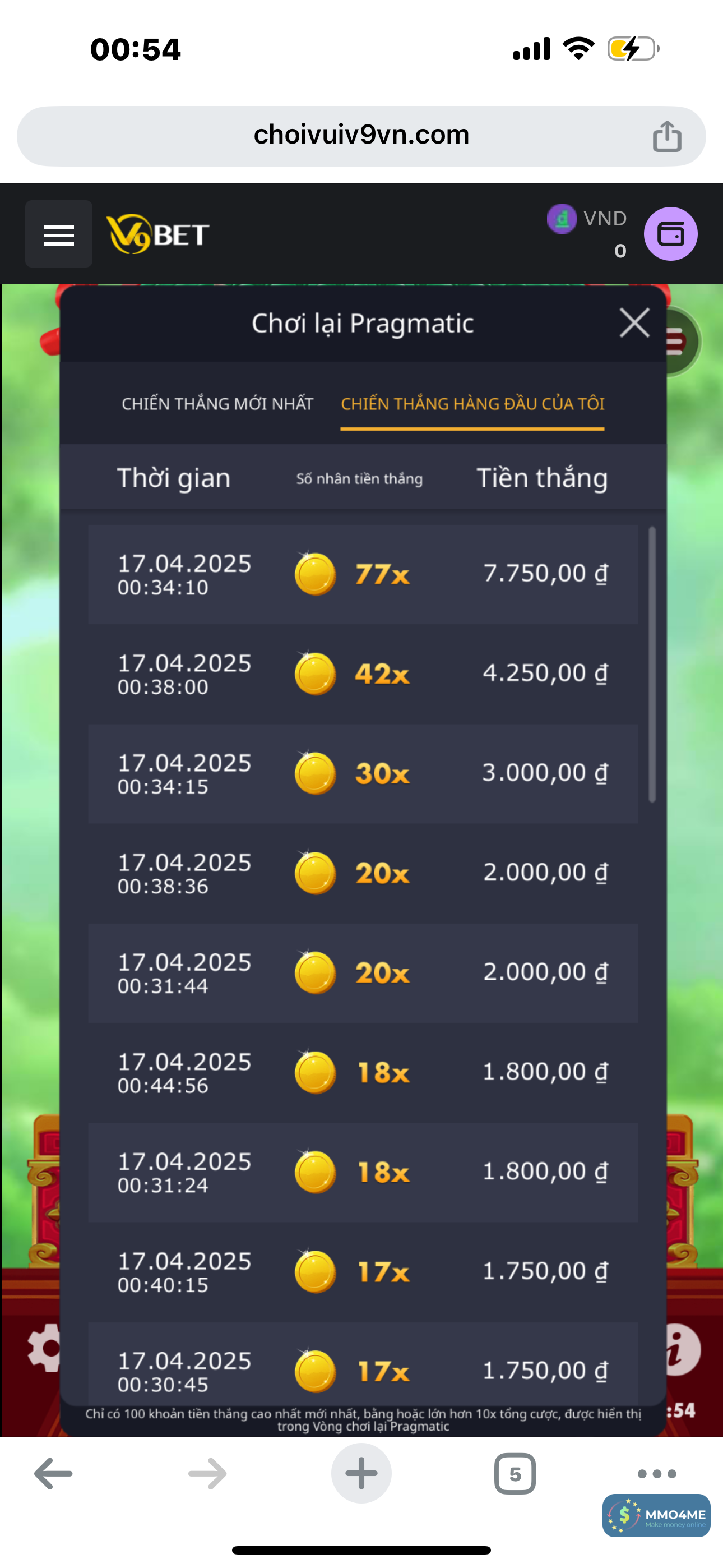The image size is (723, 1568).
Task: View the 18x win at 00:44:56
Action: pos(363,1072)
